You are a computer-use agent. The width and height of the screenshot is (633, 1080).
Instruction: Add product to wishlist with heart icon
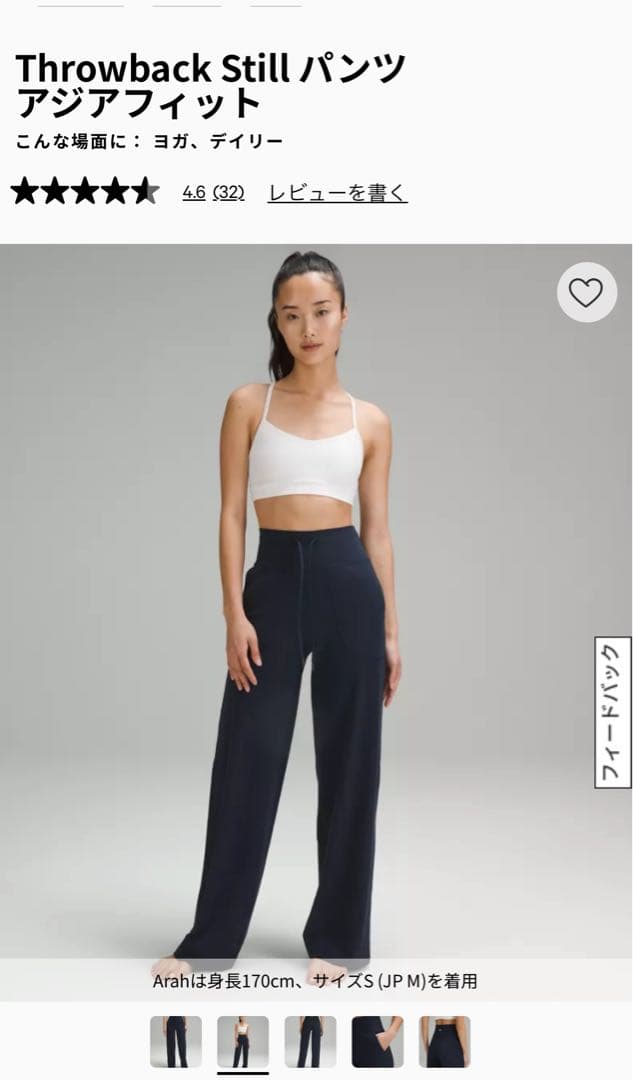(x=586, y=292)
